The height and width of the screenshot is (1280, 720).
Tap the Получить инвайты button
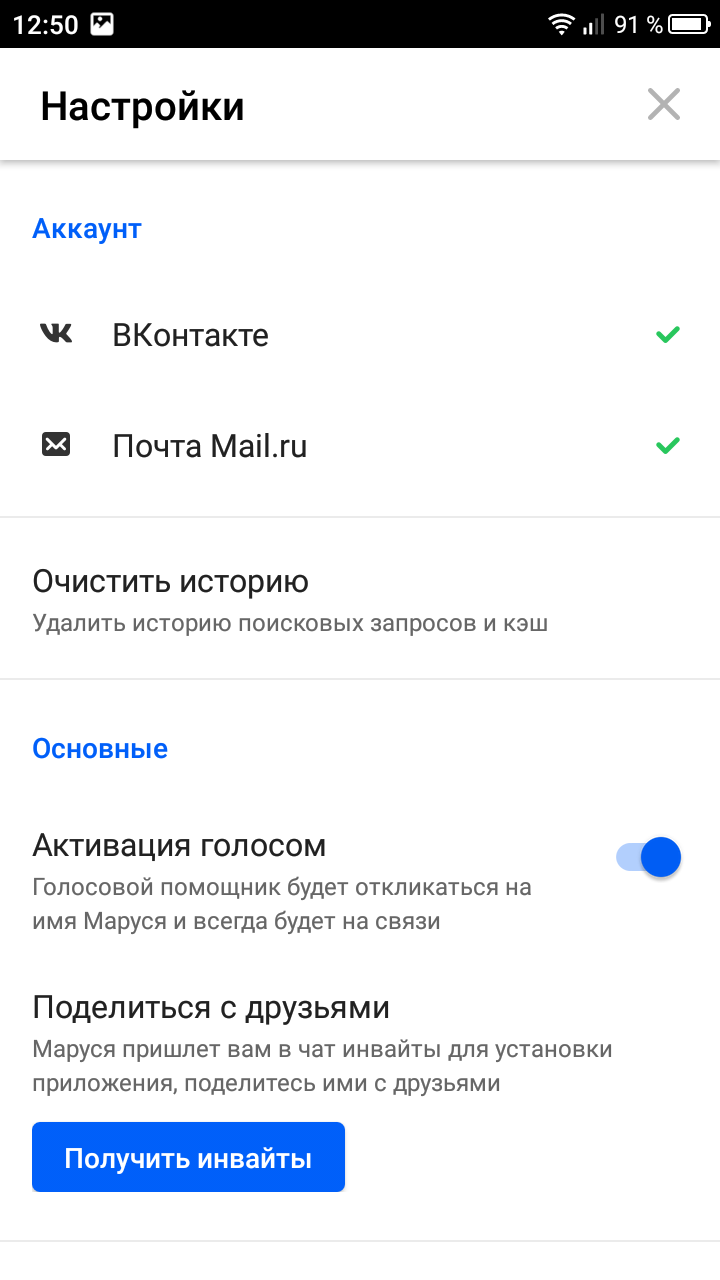coord(188,1158)
